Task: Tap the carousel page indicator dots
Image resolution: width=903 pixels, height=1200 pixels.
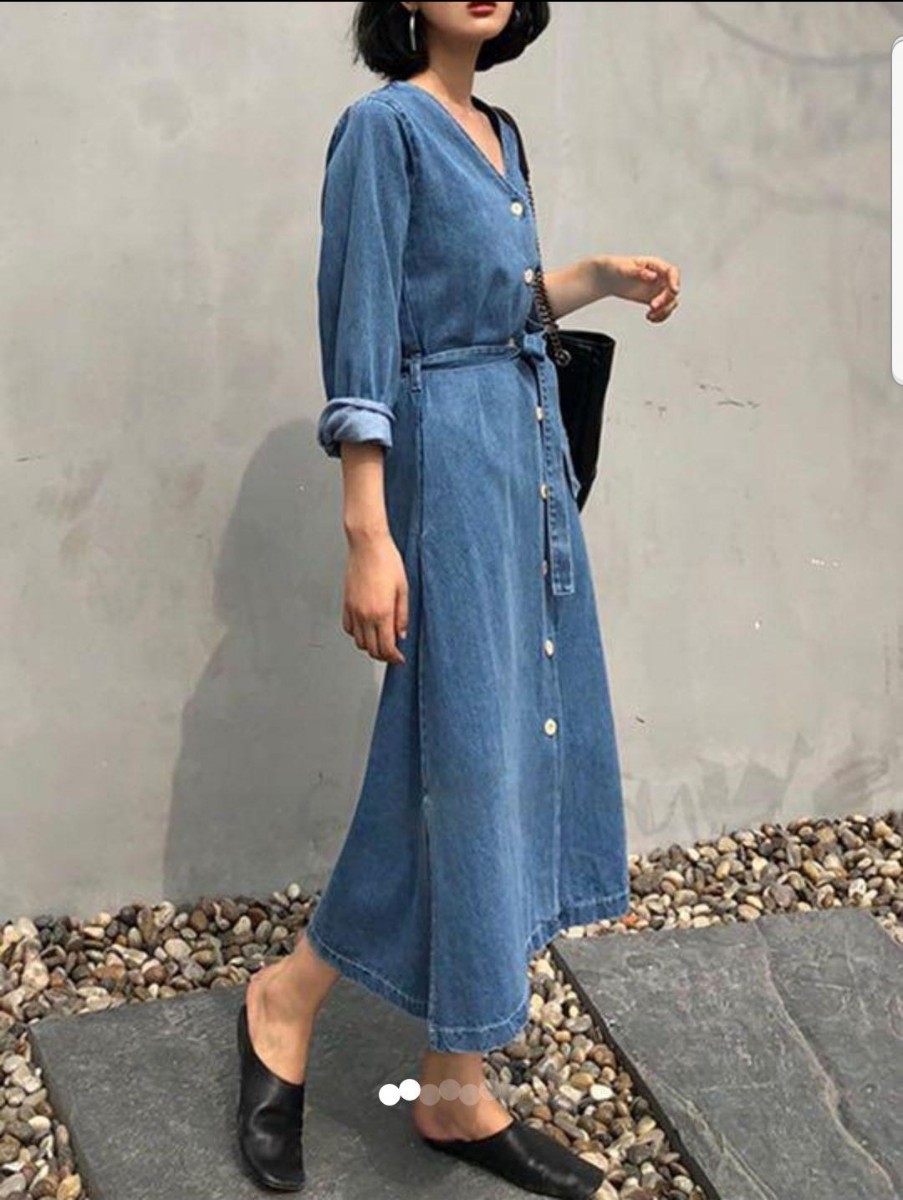Action: click(x=430, y=1092)
